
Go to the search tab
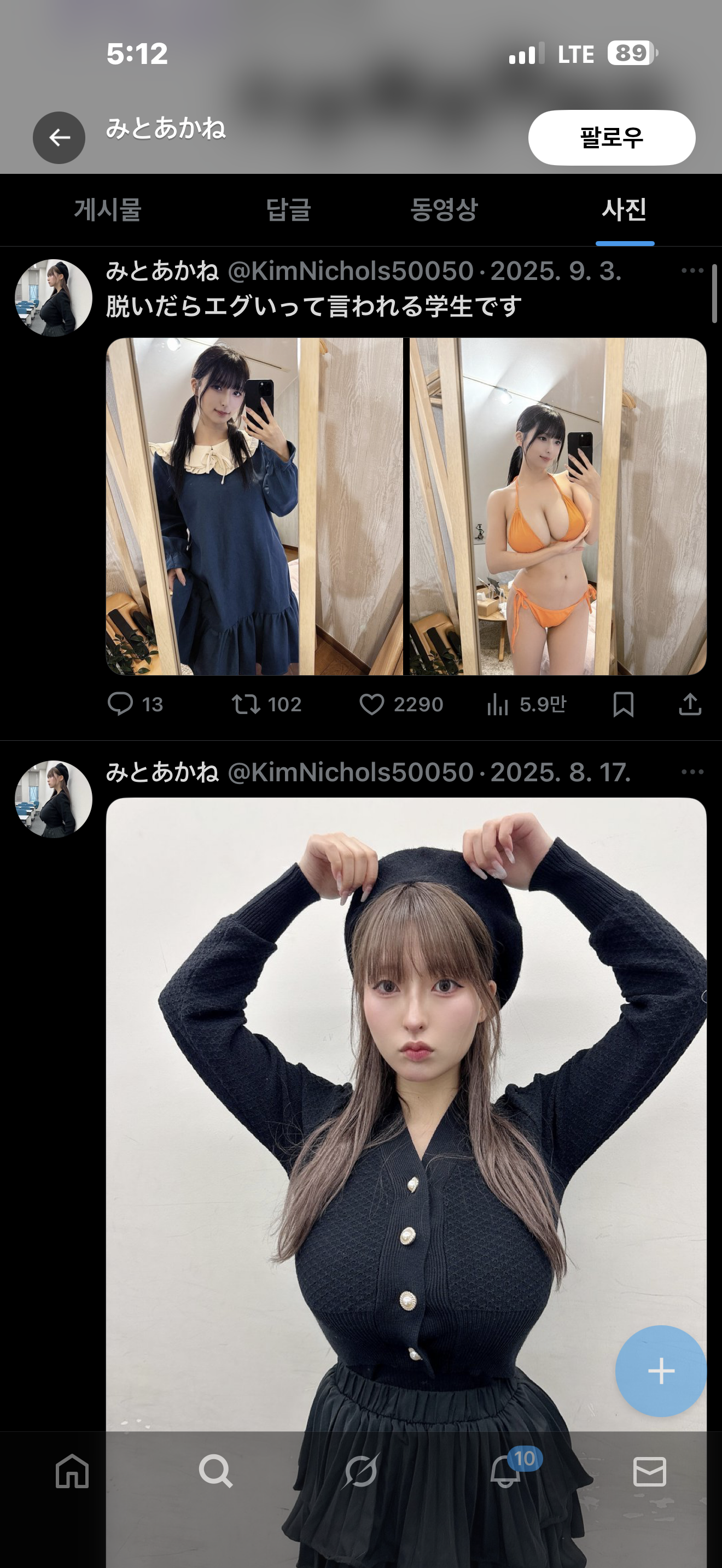[x=216, y=1472]
